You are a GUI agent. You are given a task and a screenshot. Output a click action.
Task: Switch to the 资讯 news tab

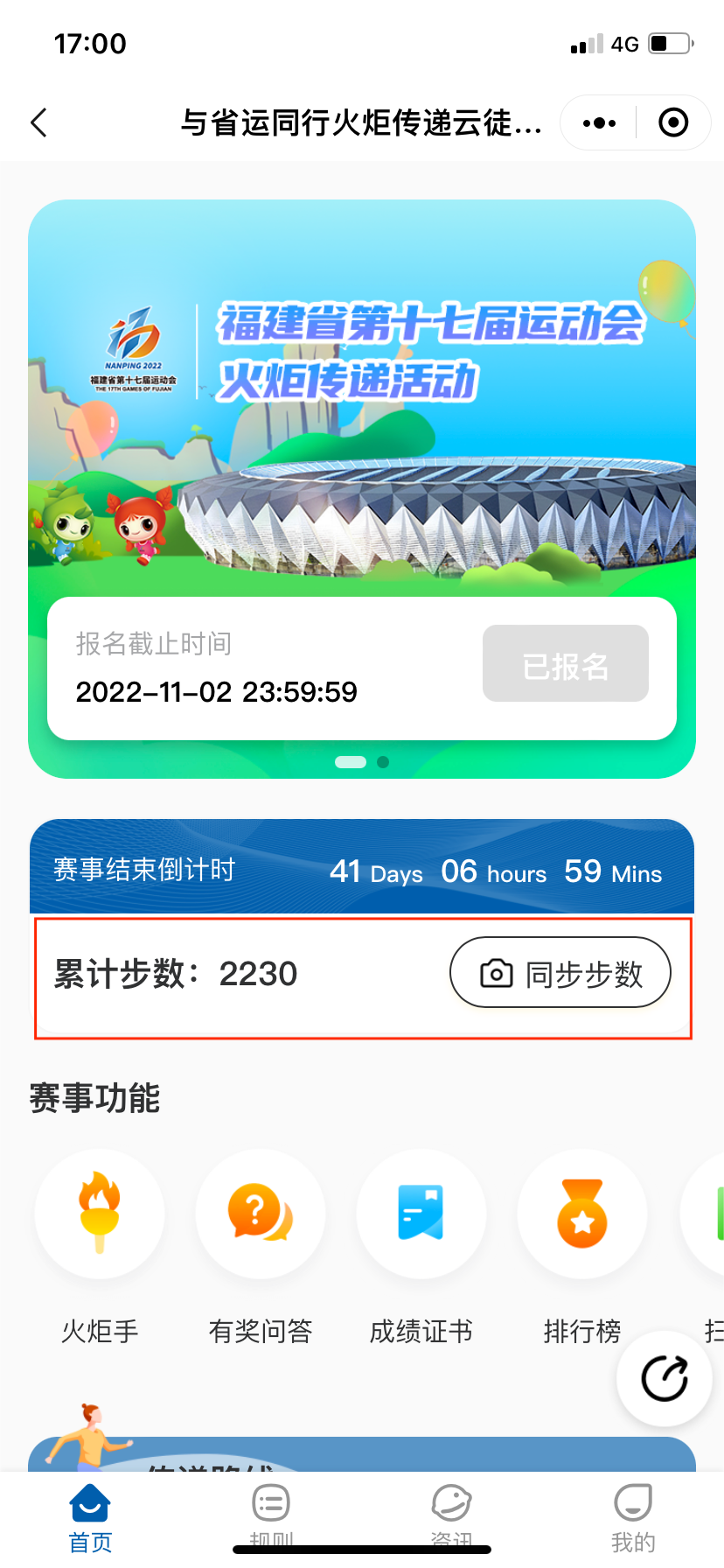pyautogui.click(x=452, y=1515)
